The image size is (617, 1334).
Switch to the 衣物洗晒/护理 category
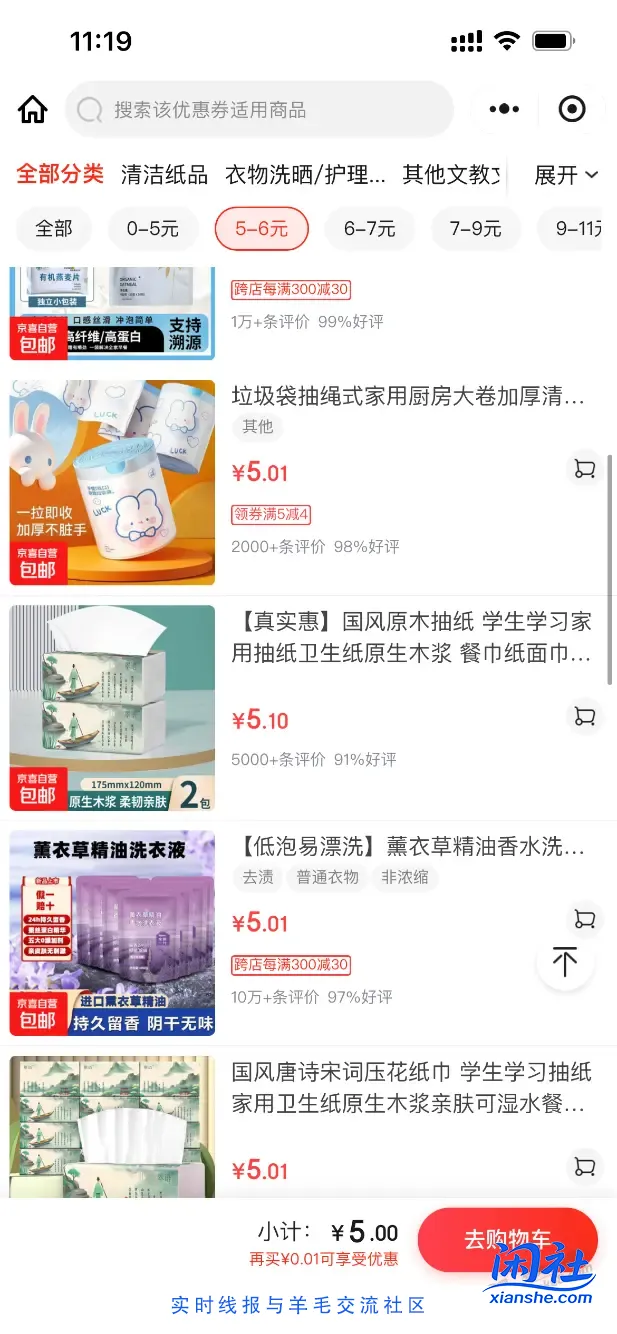click(x=305, y=175)
